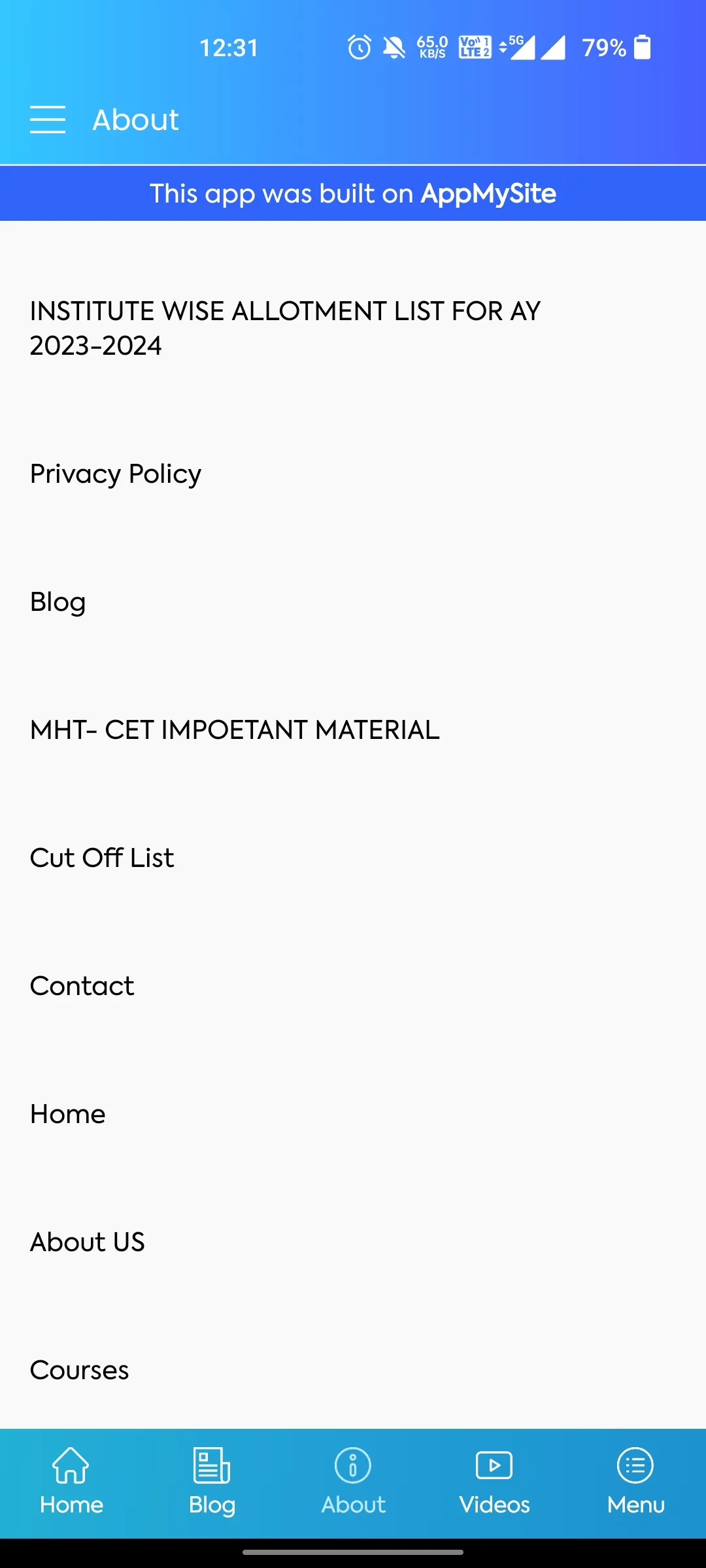The height and width of the screenshot is (1568, 706).
Task: Switch to the Blog bottom tab
Action: (x=212, y=1482)
